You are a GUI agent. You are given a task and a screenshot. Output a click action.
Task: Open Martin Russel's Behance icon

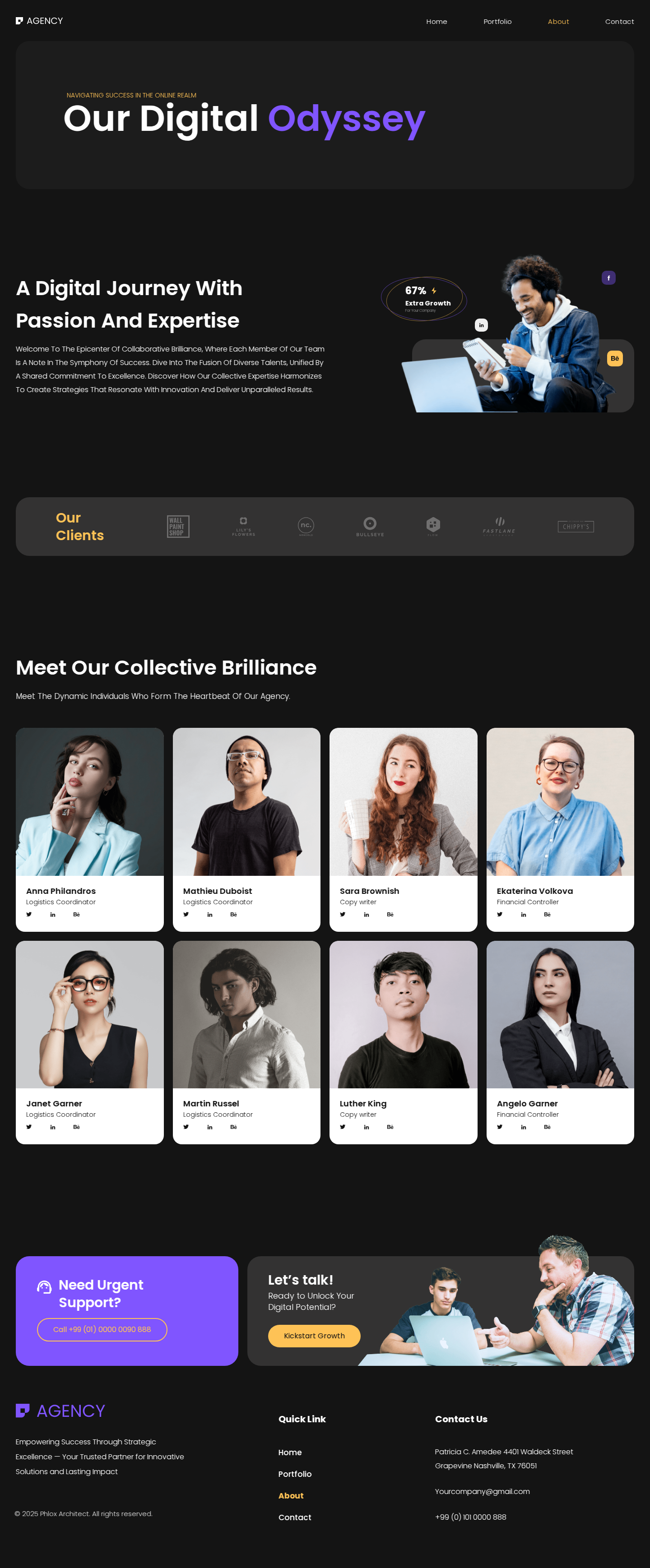(233, 1127)
